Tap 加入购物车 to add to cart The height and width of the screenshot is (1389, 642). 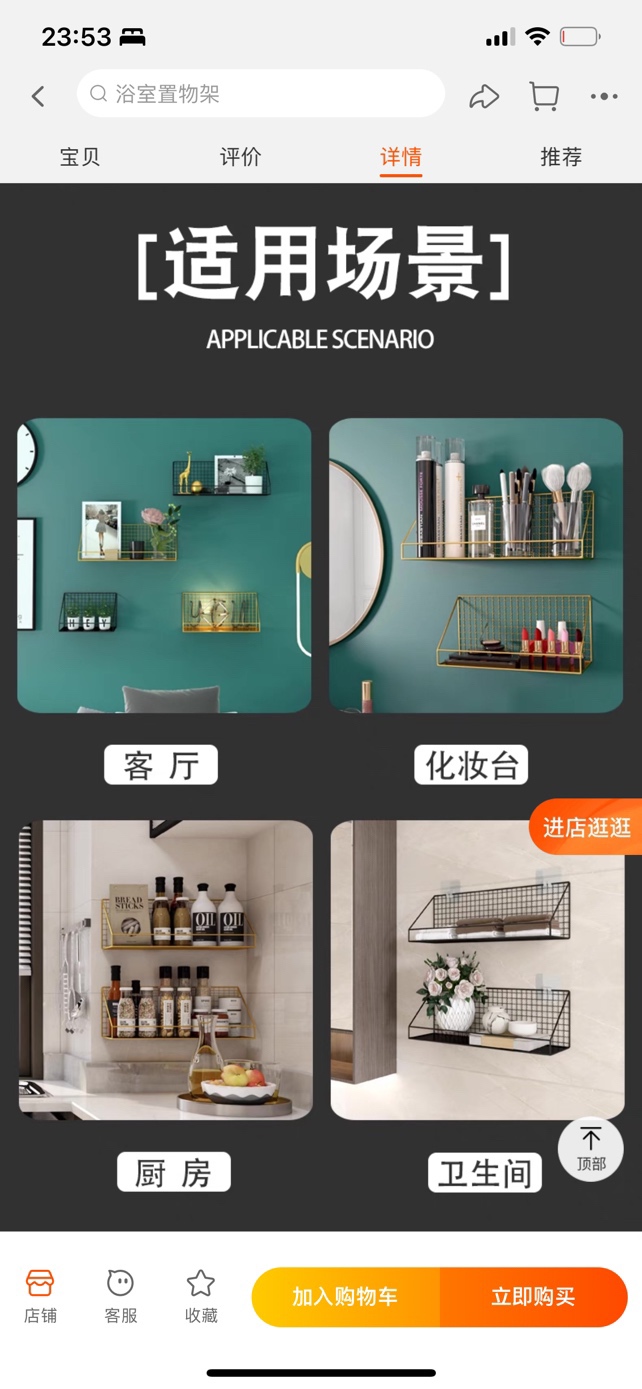click(345, 1297)
